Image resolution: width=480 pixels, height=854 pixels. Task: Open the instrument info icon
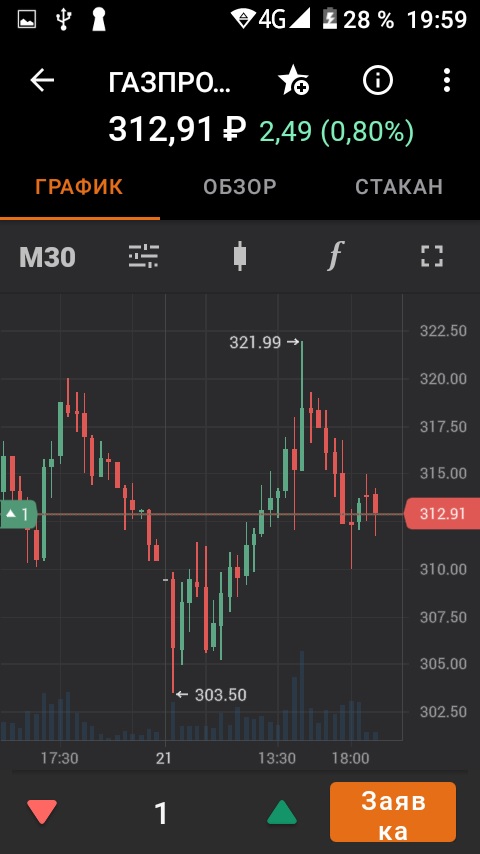click(x=378, y=81)
